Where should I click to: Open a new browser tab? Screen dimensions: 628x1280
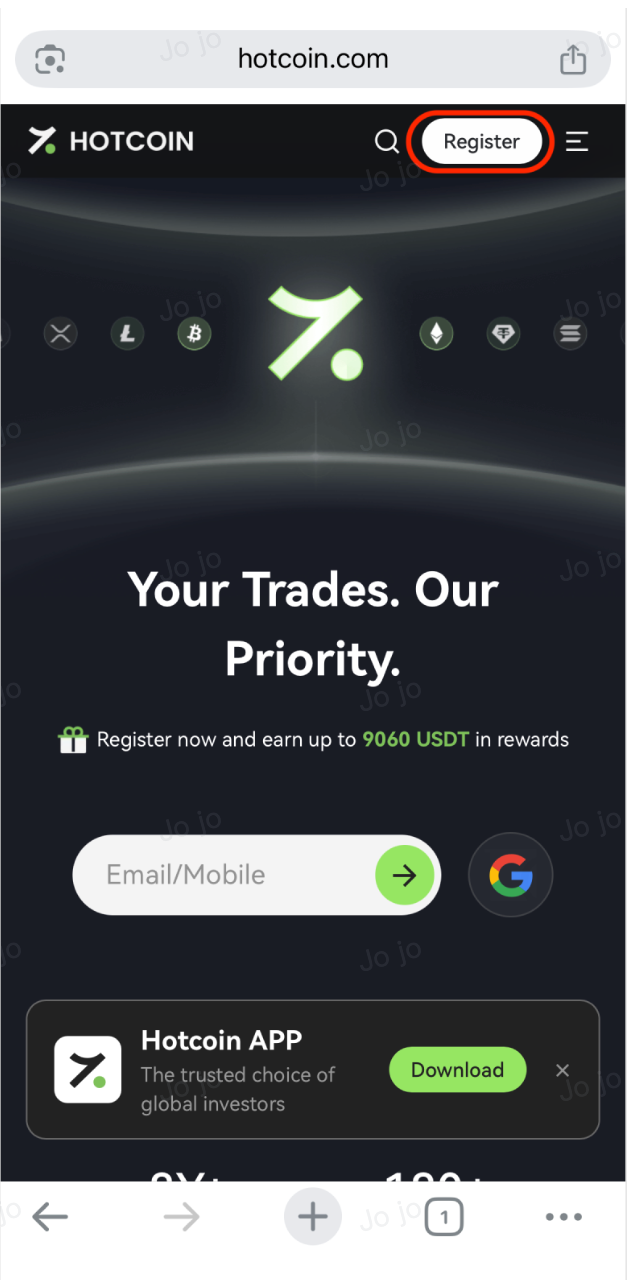coord(313,1217)
